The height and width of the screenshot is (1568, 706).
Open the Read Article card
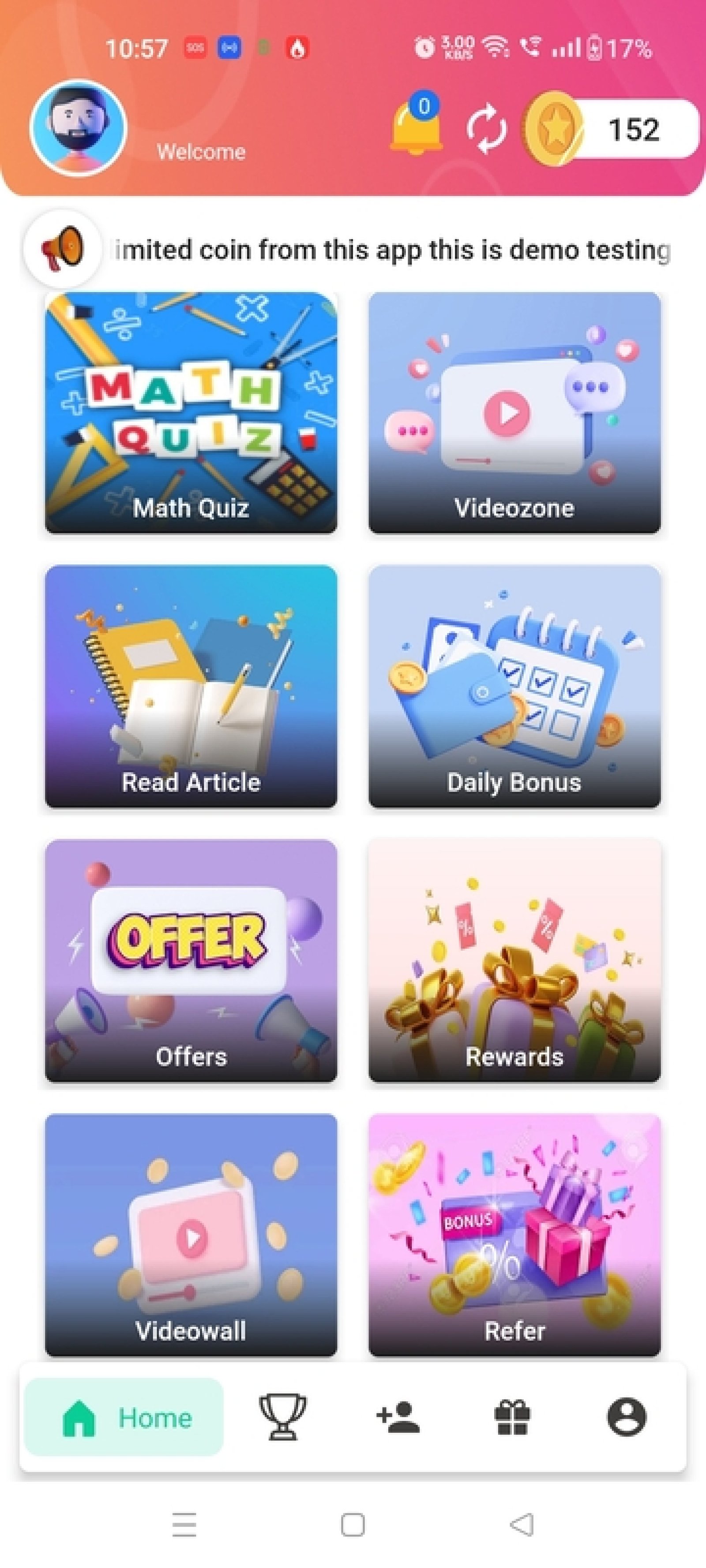point(191,686)
